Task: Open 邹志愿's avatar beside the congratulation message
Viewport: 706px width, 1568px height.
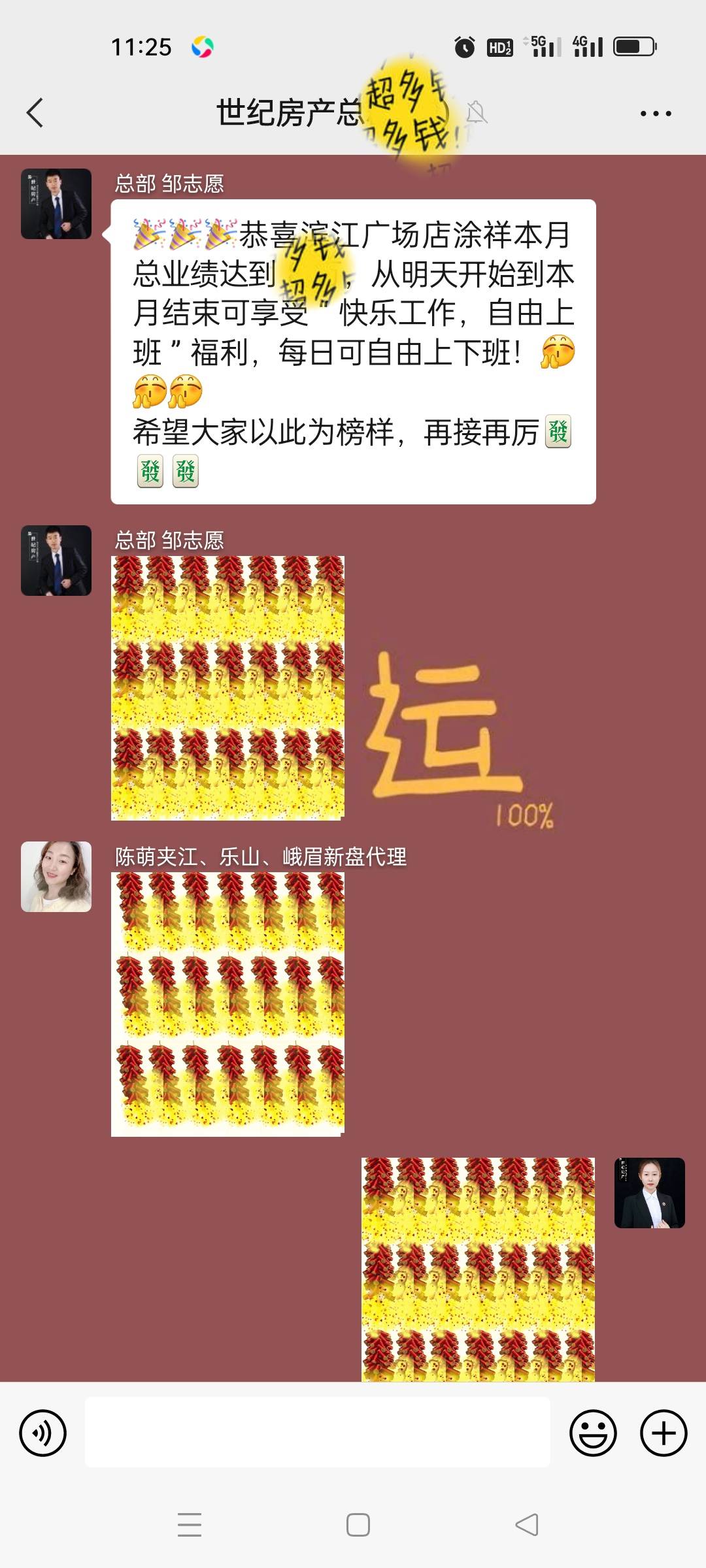Action: [56, 204]
